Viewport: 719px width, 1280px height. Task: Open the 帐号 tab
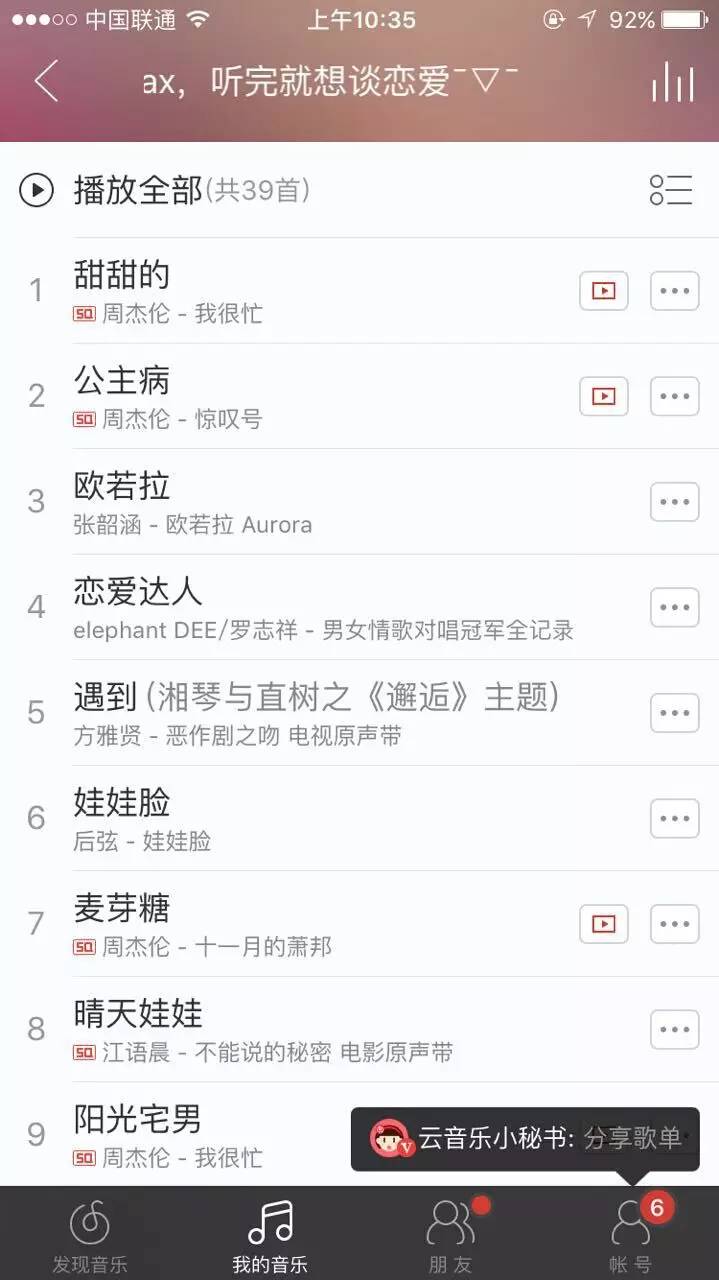point(631,1234)
